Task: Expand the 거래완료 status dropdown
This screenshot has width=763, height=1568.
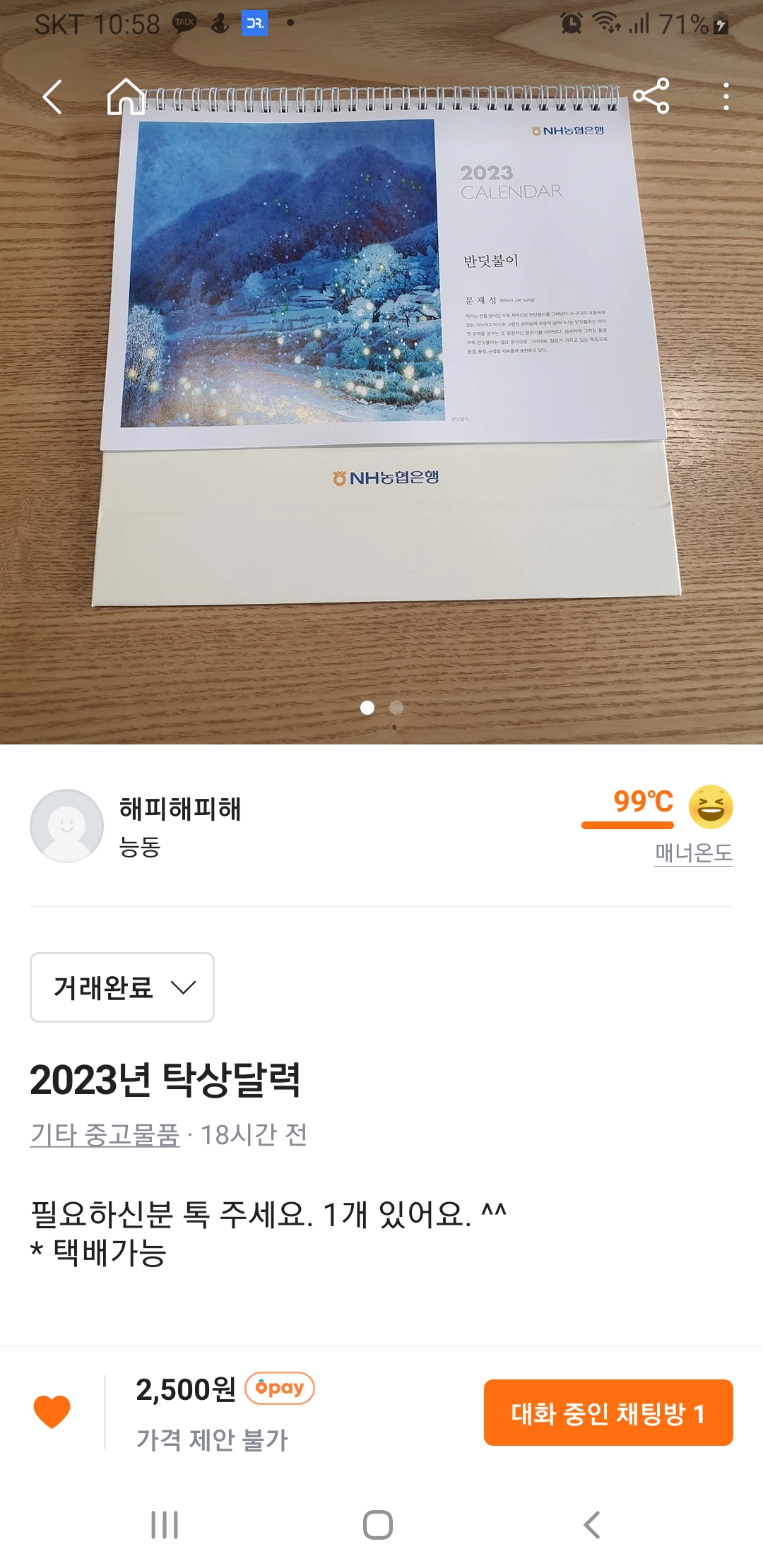Action: pyautogui.click(x=122, y=987)
